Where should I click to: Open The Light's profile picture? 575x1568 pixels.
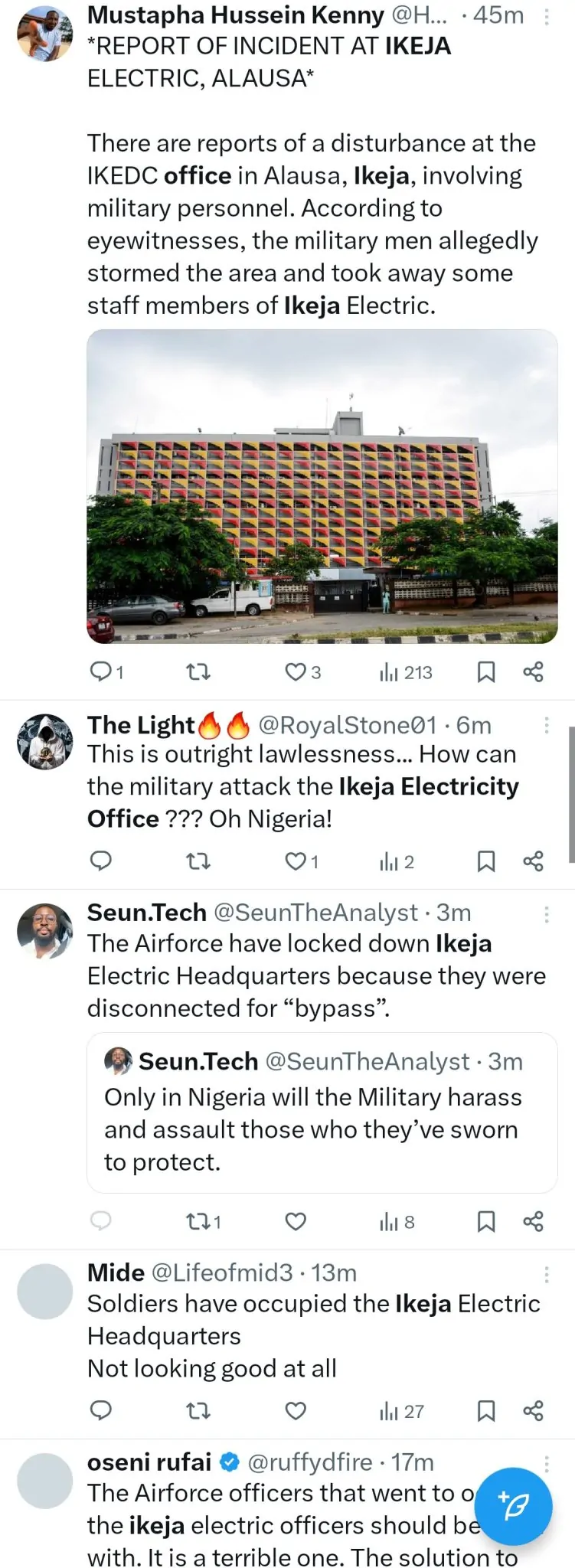click(x=45, y=741)
